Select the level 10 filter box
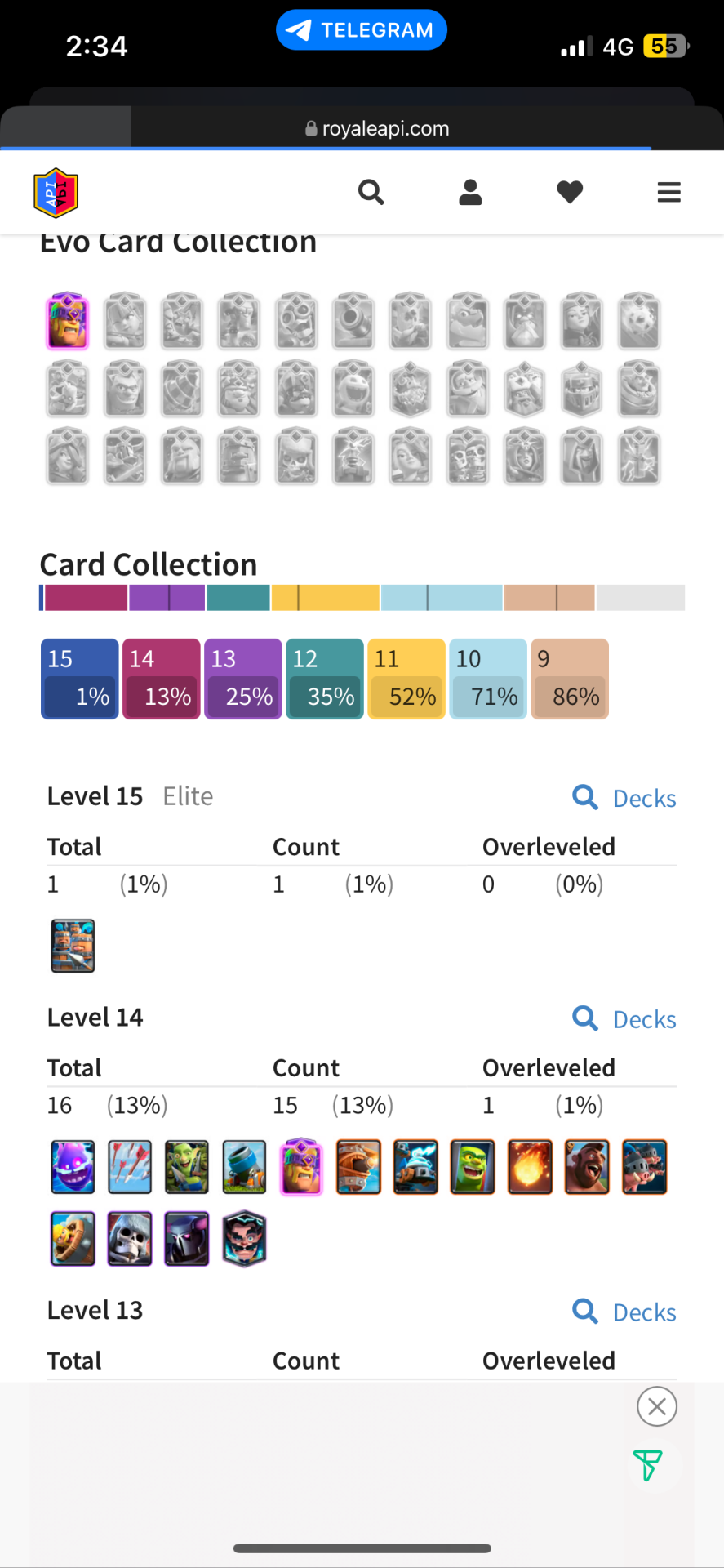This screenshot has height=1568, width=724. (487, 679)
